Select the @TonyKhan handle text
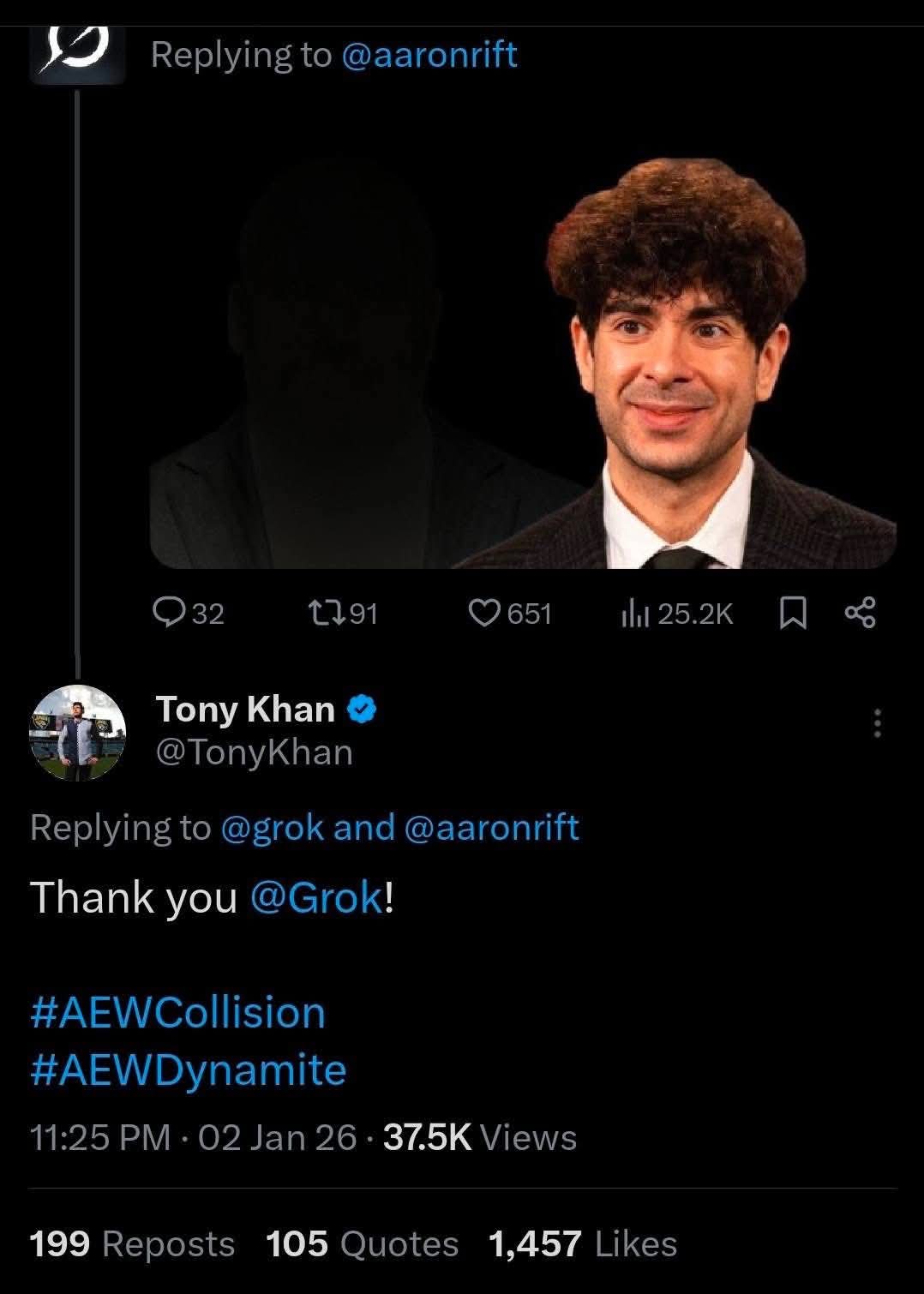Image resolution: width=924 pixels, height=1294 pixels. 253,752
